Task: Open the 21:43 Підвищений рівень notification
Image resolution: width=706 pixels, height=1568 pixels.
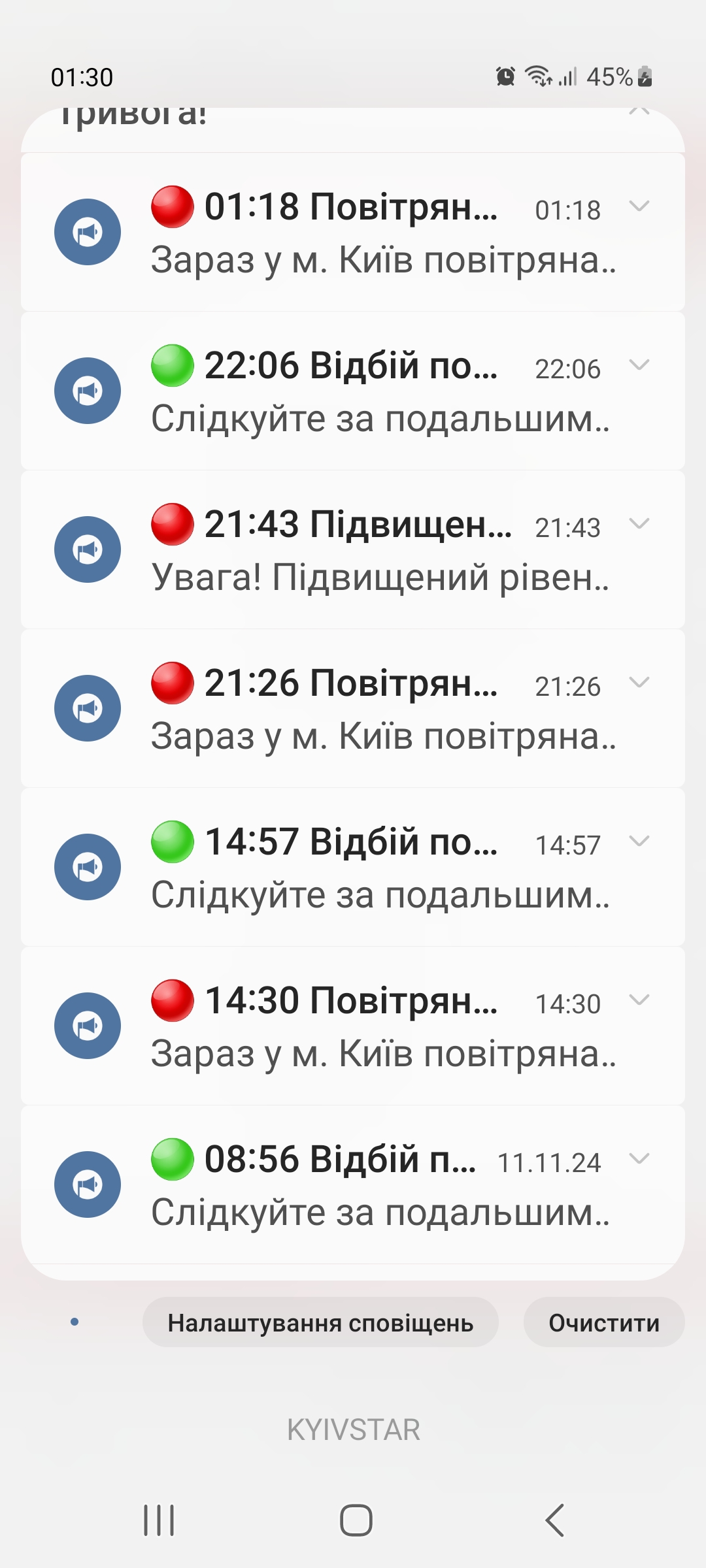Action: coord(353,549)
